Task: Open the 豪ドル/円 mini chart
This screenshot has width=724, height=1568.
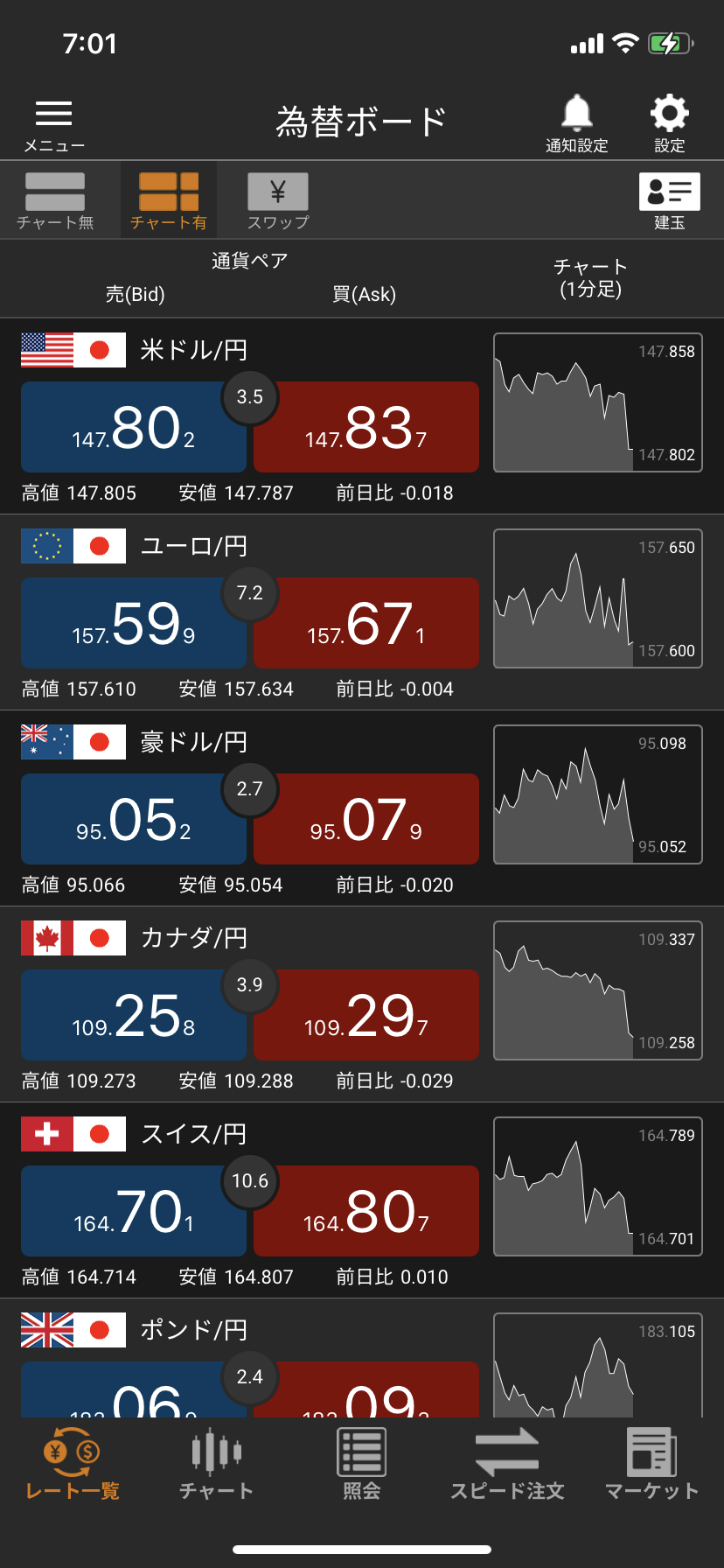Action: 598,794
